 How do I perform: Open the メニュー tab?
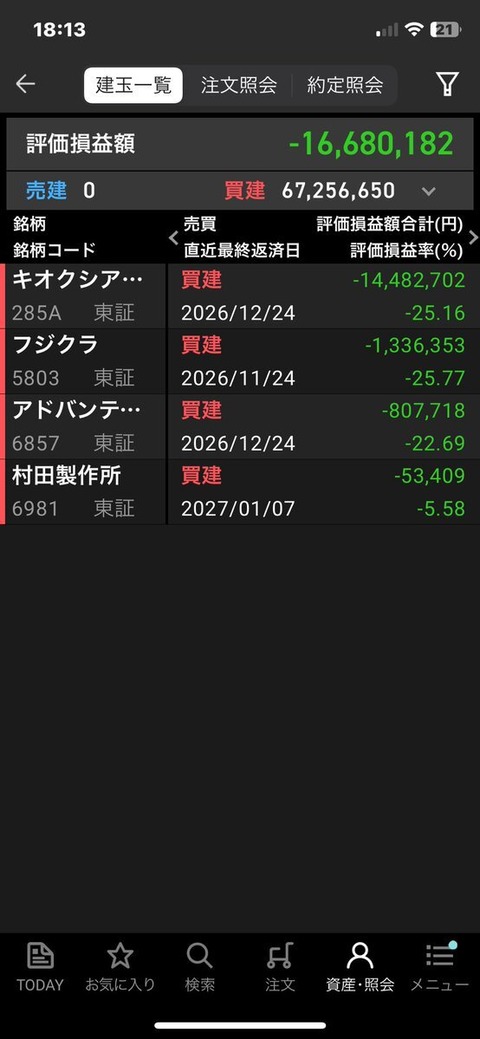[440, 967]
